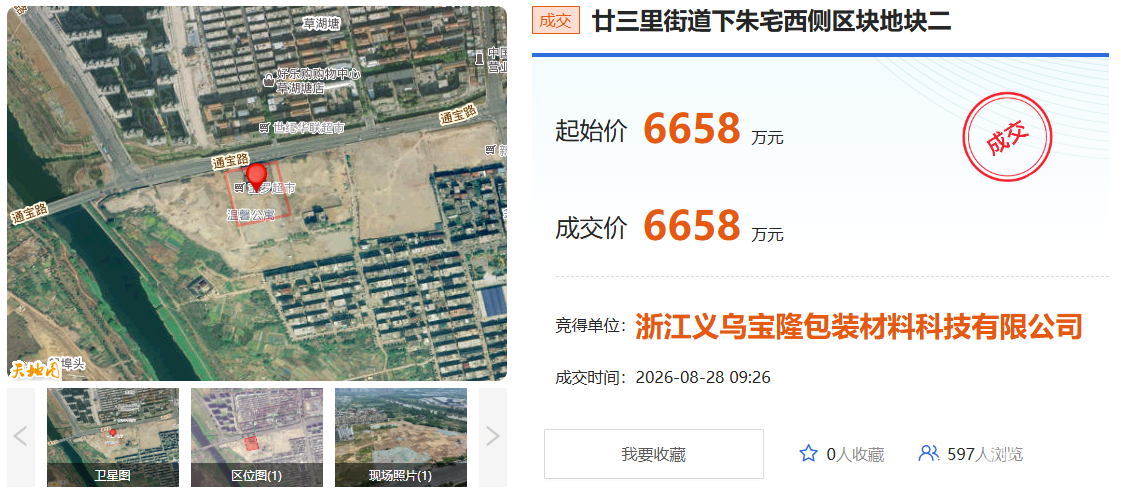Show next thumbnails with right arrow
The height and width of the screenshot is (498, 1121).
point(493,437)
